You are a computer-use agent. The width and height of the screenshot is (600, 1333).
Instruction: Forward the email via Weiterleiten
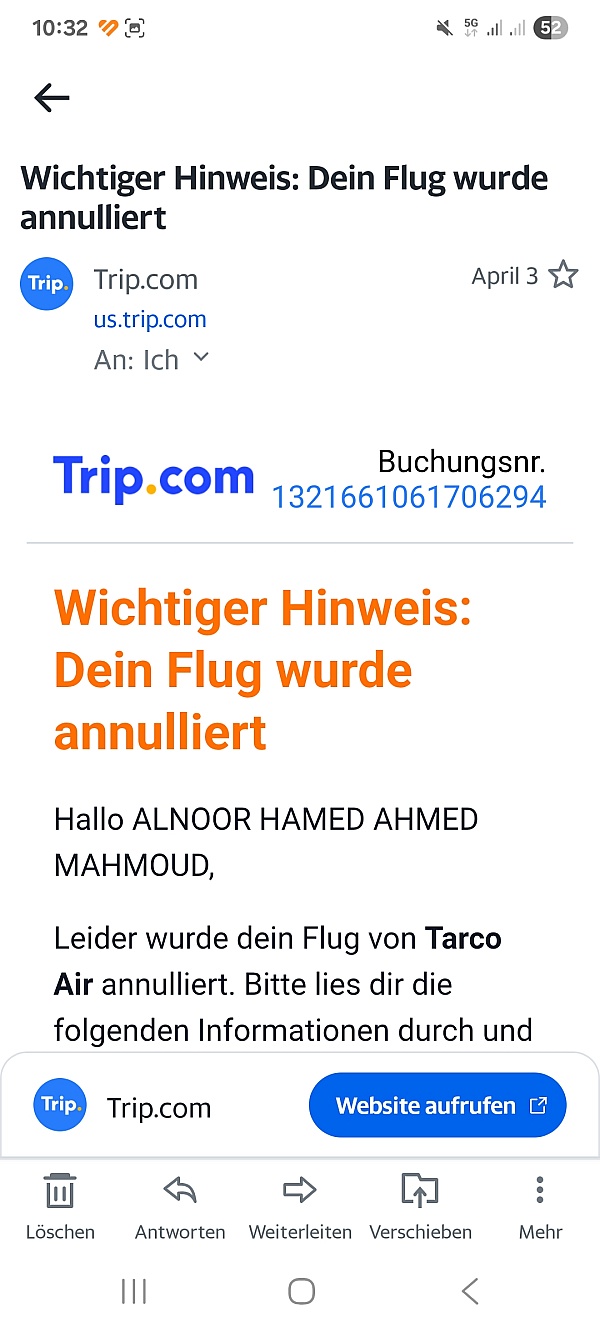(x=300, y=1205)
